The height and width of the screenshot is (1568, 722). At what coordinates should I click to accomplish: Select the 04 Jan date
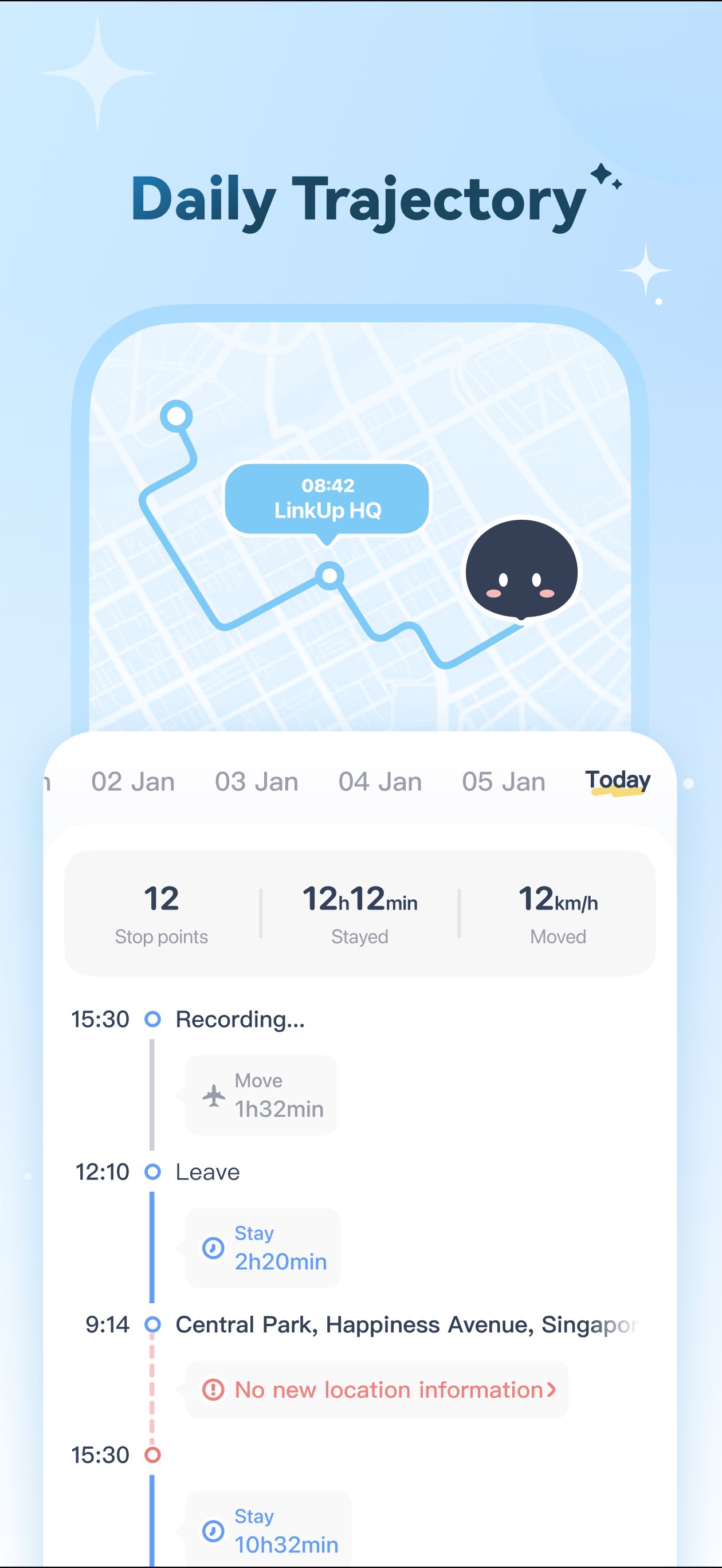[379, 782]
